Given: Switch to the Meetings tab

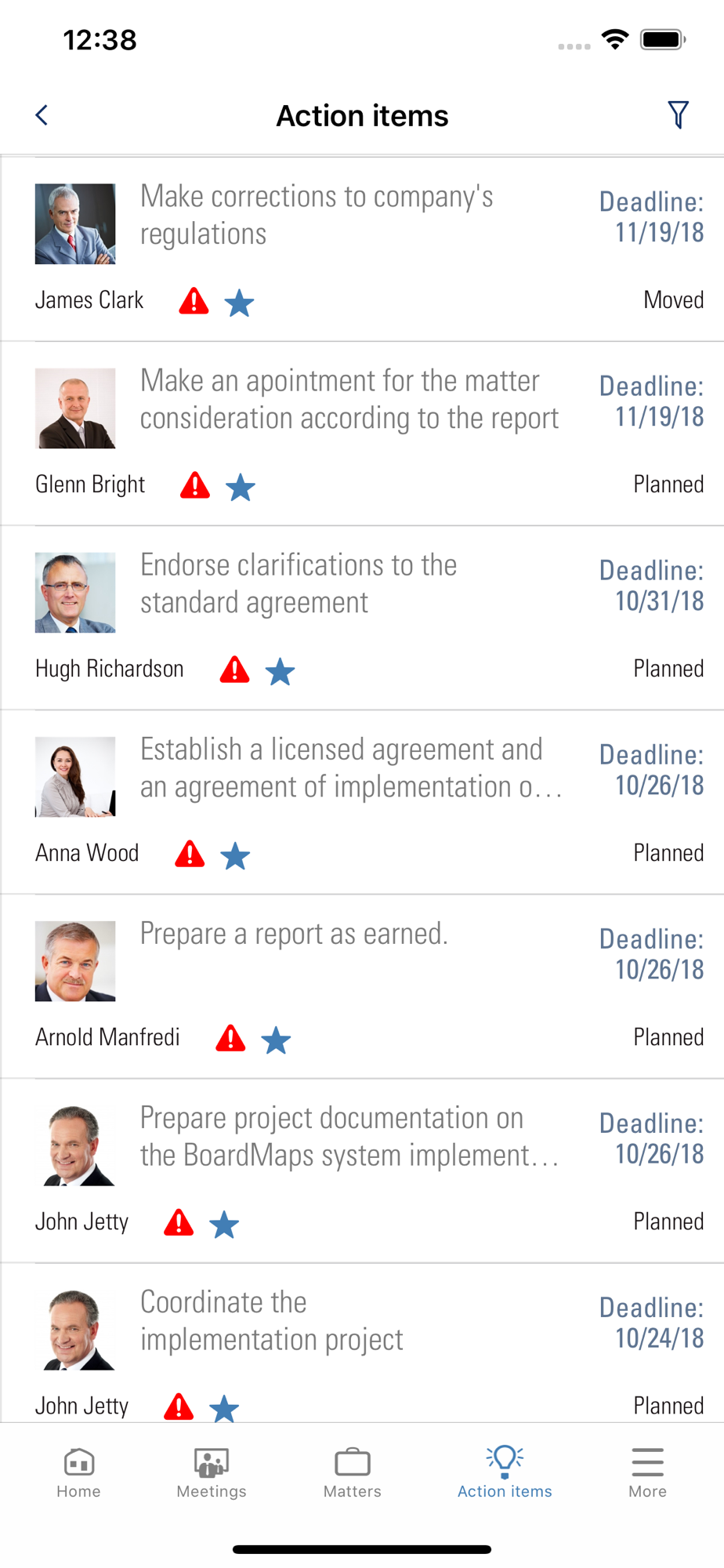Looking at the screenshot, I should pyautogui.click(x=212, y=1472).
